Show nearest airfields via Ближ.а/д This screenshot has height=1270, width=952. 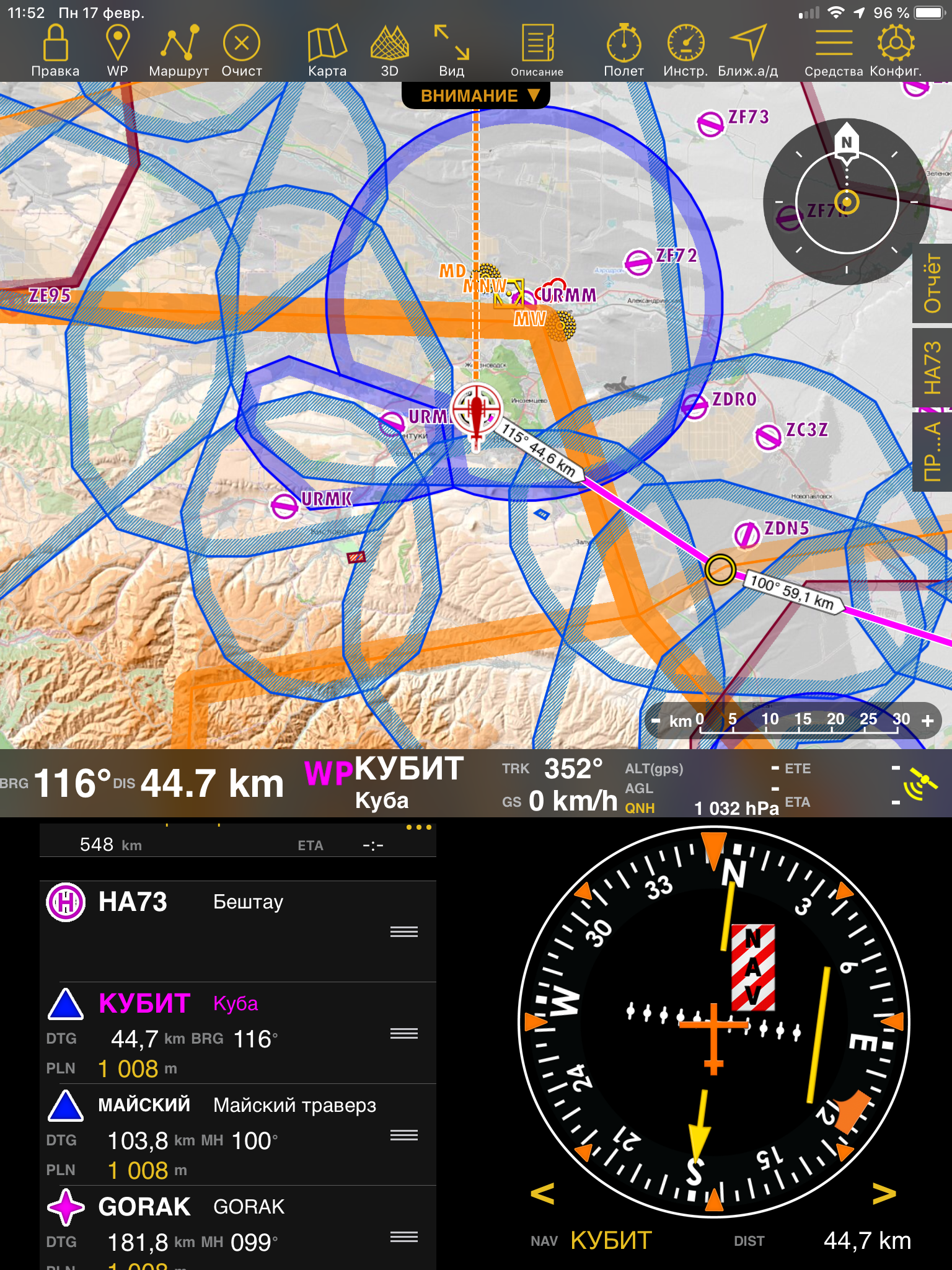747,50
